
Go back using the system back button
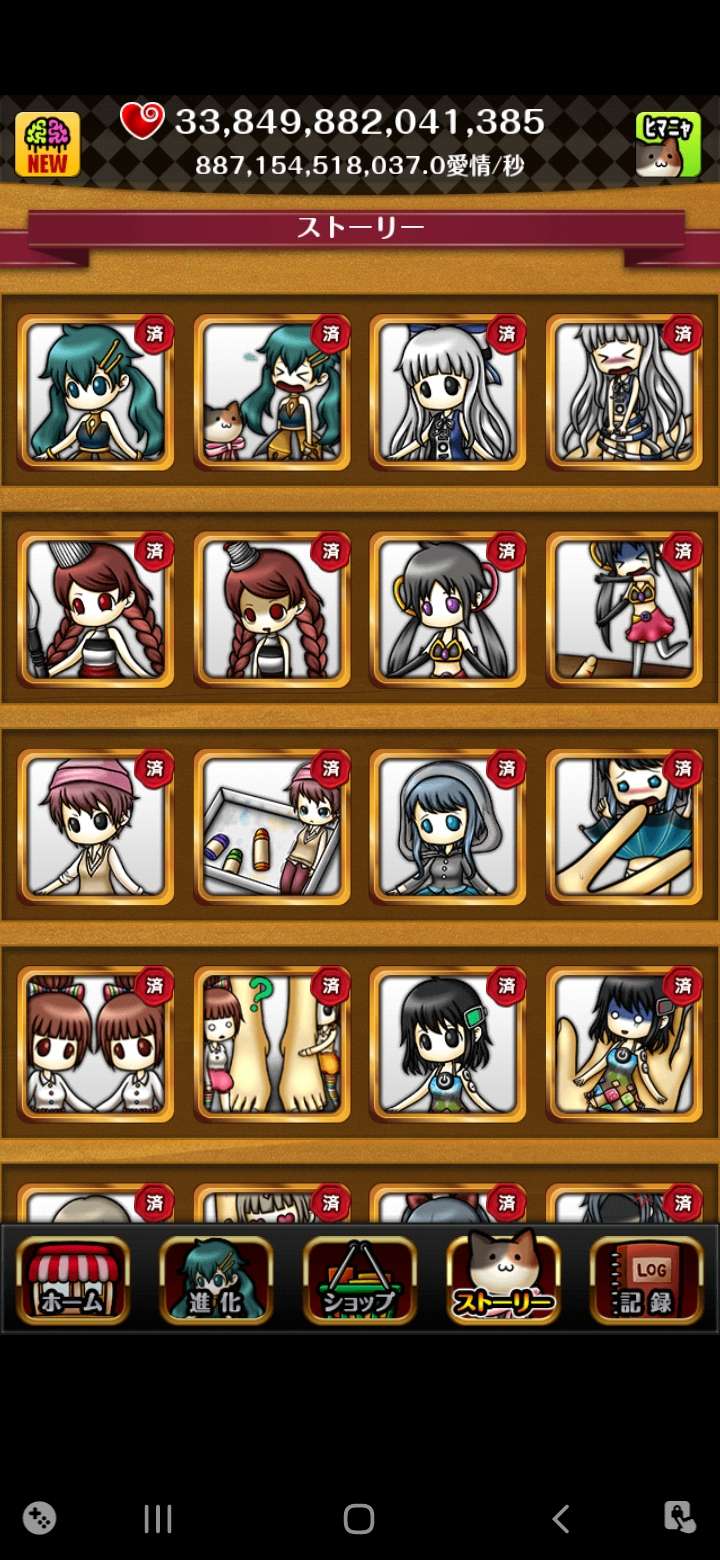click(560, 1519)
